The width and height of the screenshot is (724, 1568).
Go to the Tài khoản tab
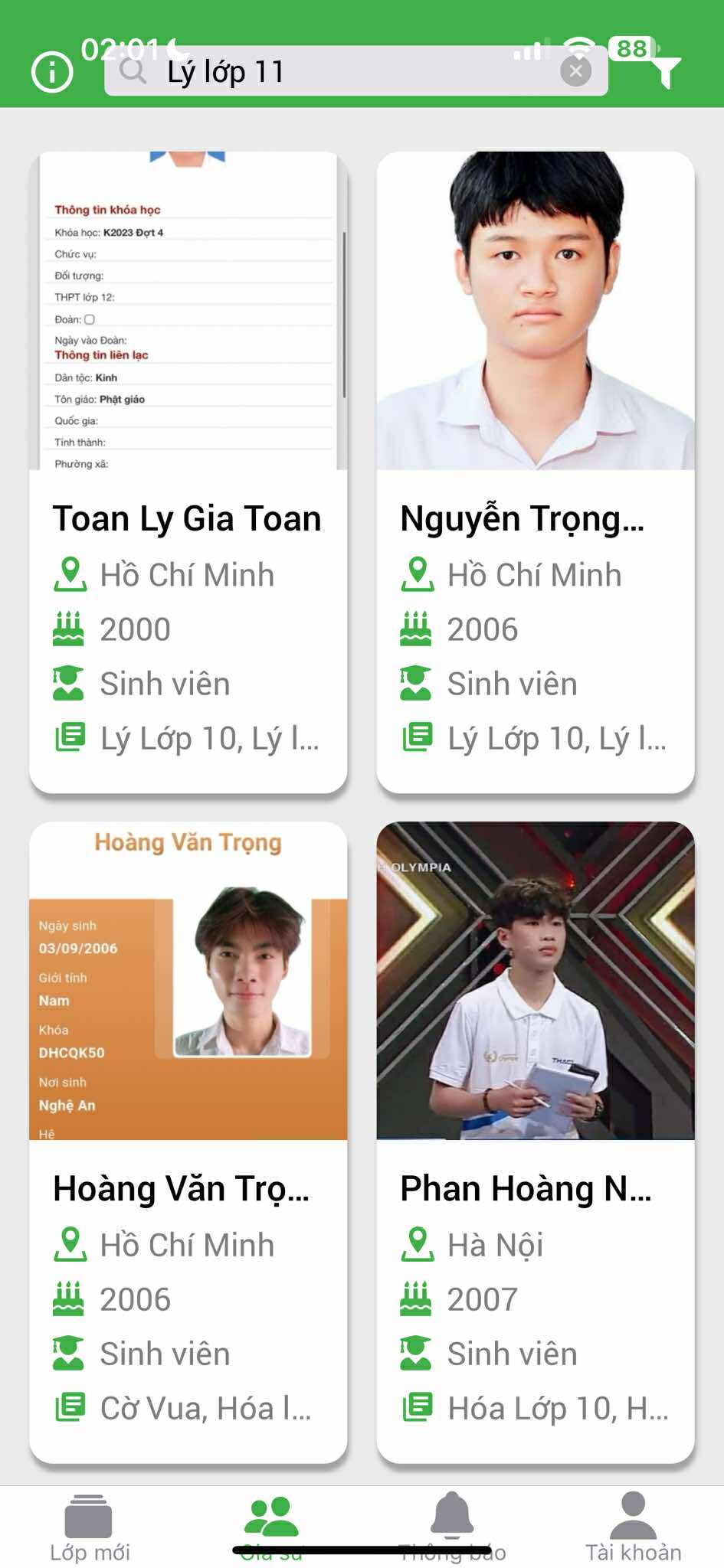coord(633,1527)
